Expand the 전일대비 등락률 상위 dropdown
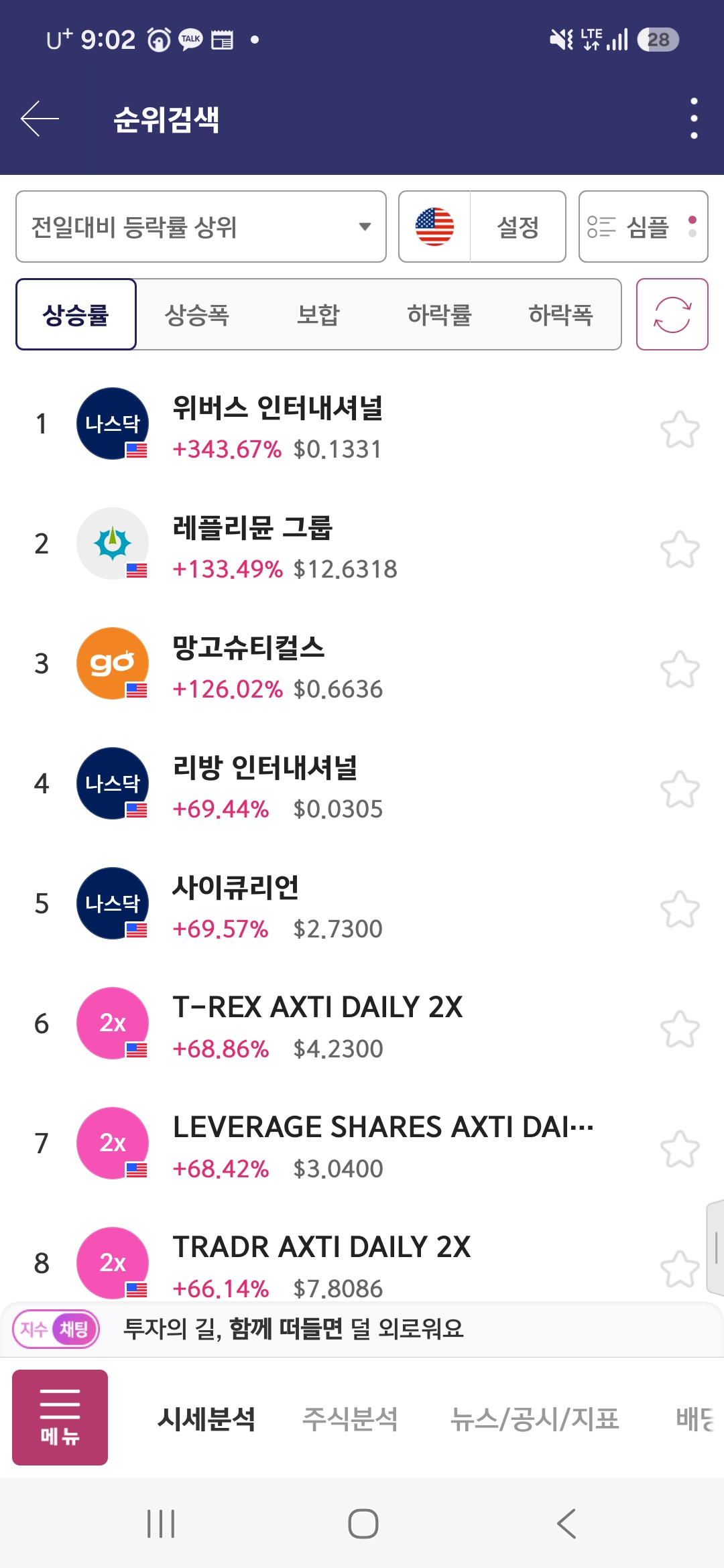Image resolution: width=724 pixels, height=1568 pixels. [201, 226]
